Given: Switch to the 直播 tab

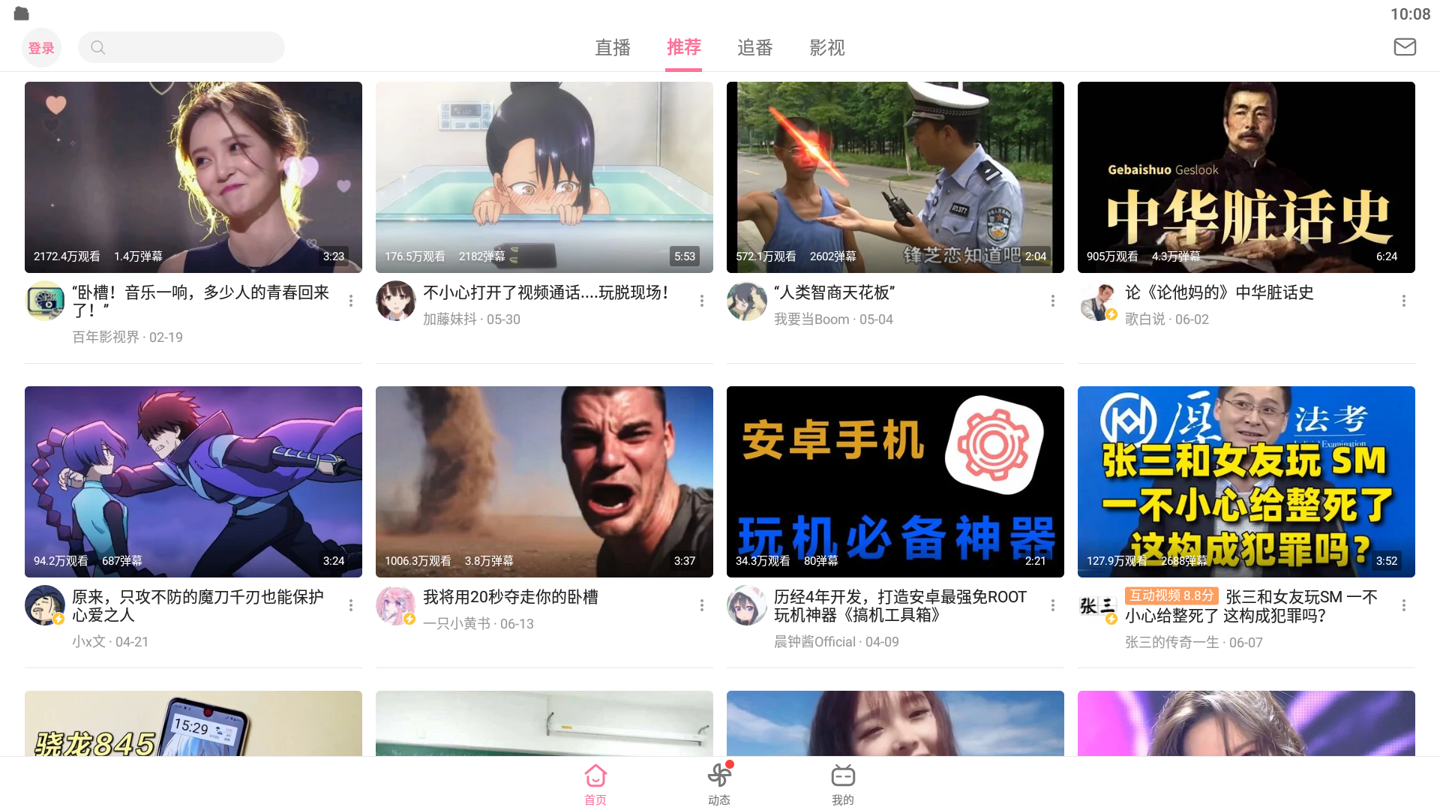Looking at the screenshot, I should pyautogui.click(x=612, y=48).
